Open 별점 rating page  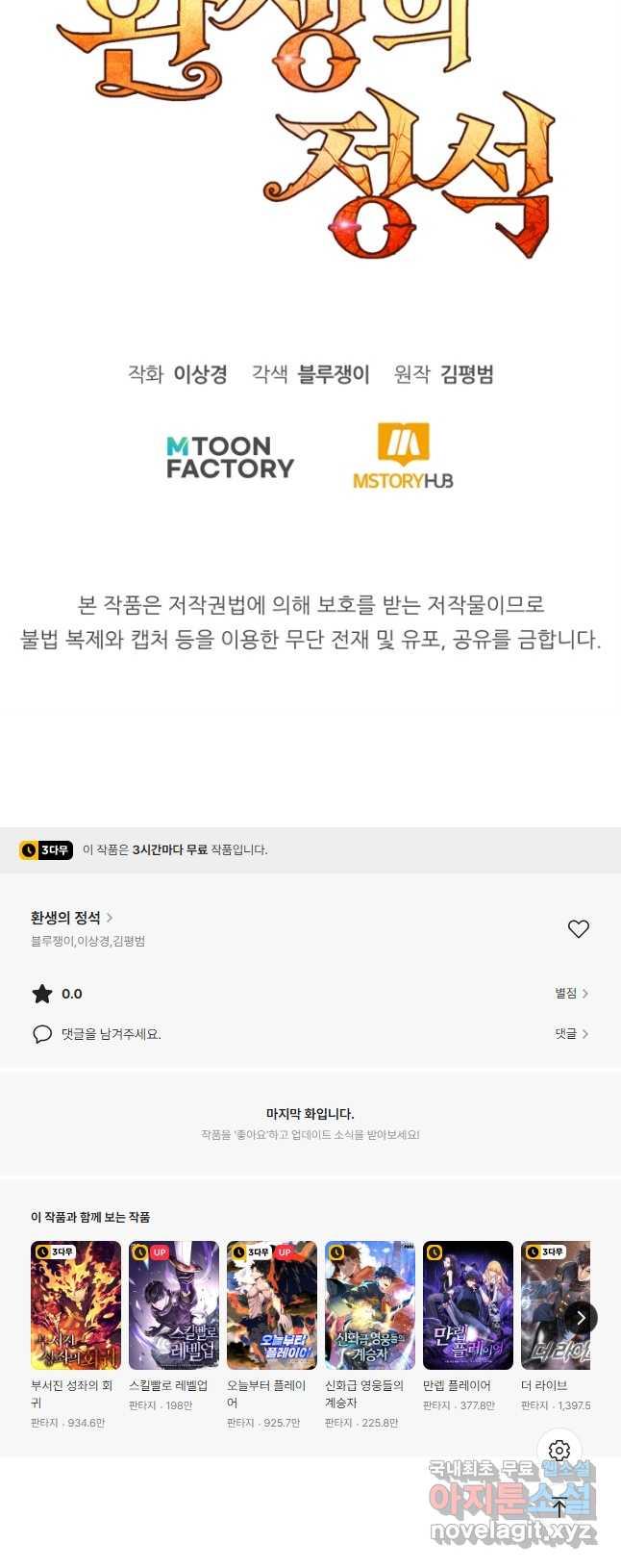click(571, 993)
